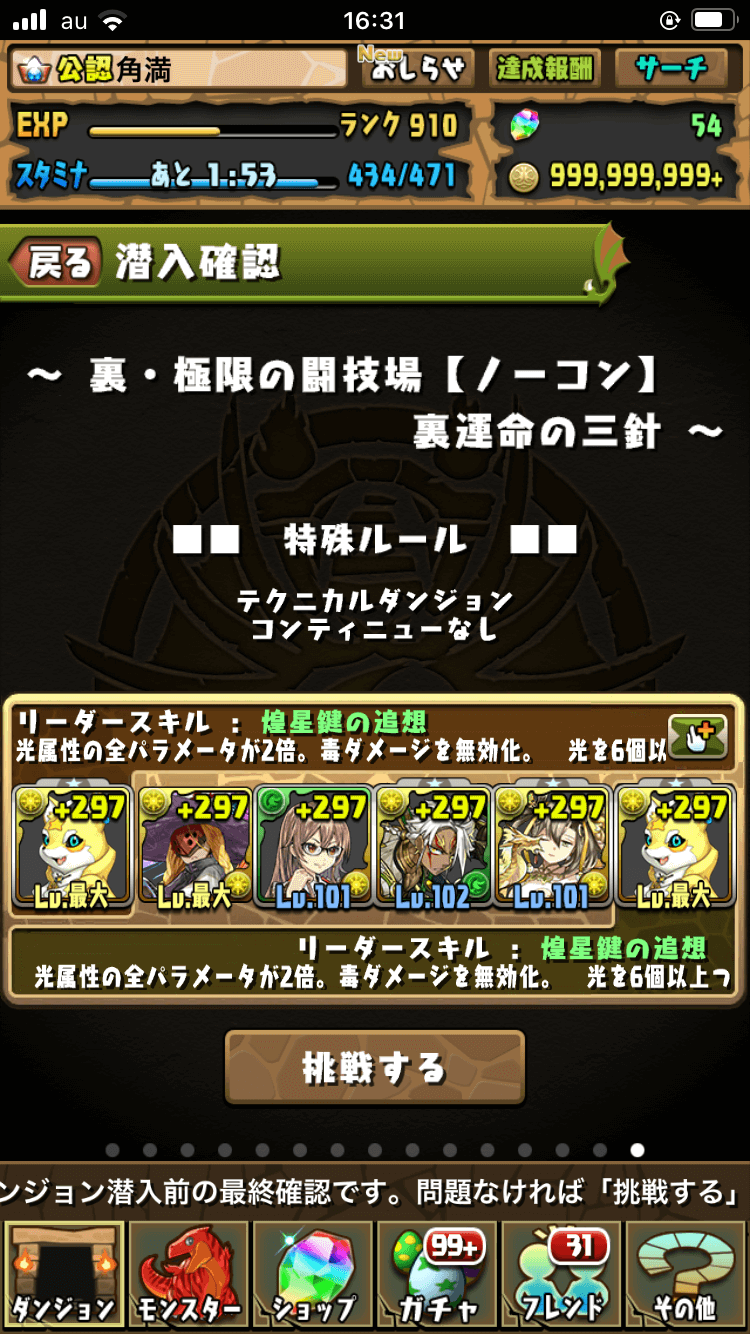Start the dungeon with 挑戦する
750x1334 pixels.
click(x=375, y=1068)
